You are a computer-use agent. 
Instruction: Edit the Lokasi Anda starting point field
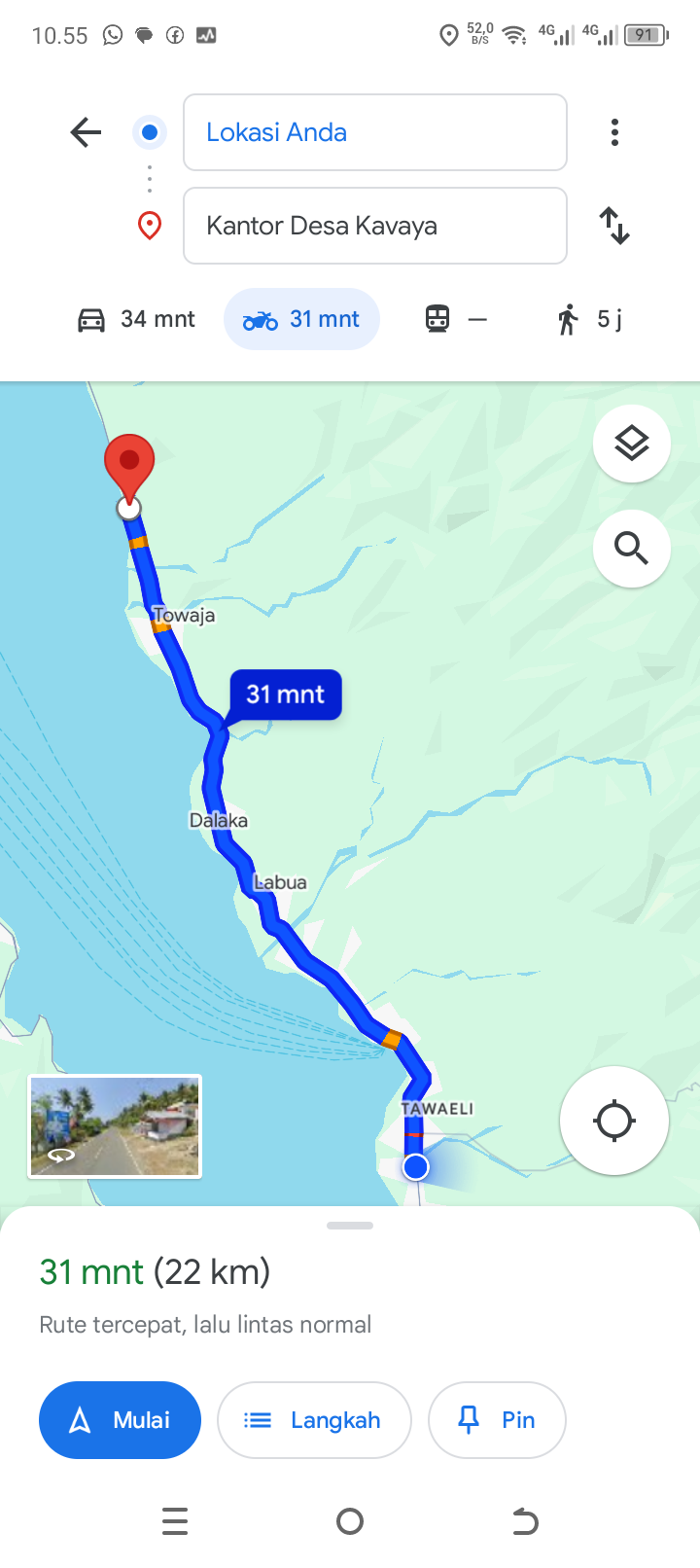[x=375, y=132]
